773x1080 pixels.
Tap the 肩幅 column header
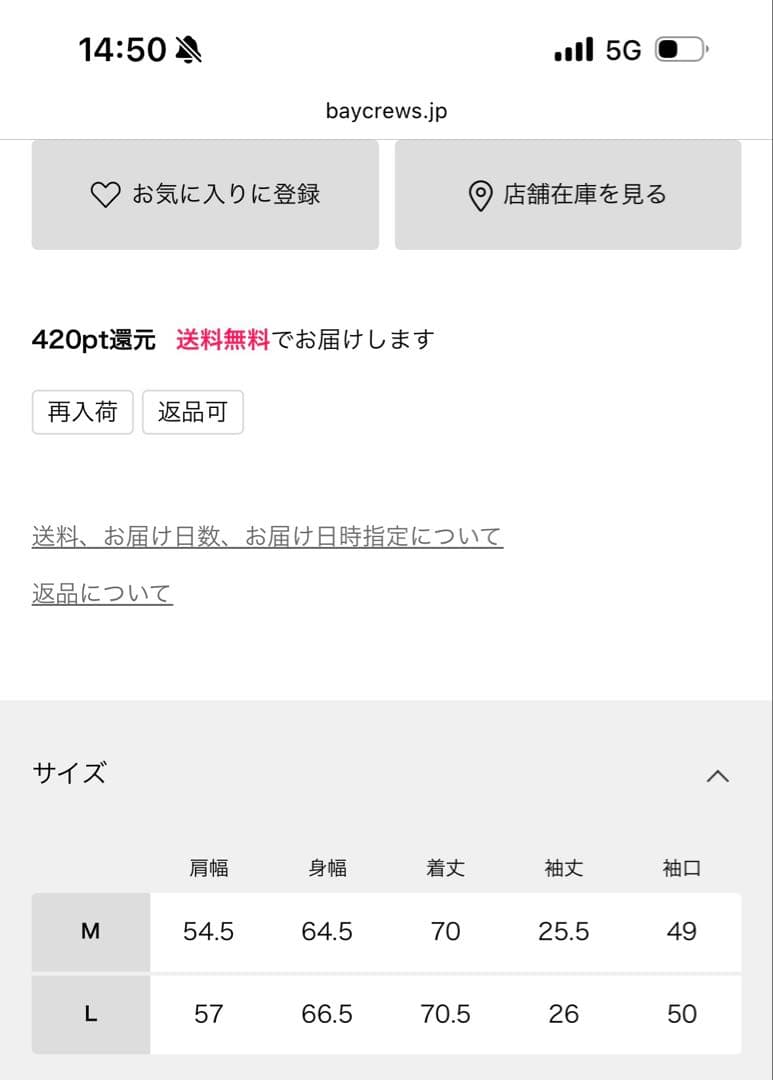click(209, 869)
